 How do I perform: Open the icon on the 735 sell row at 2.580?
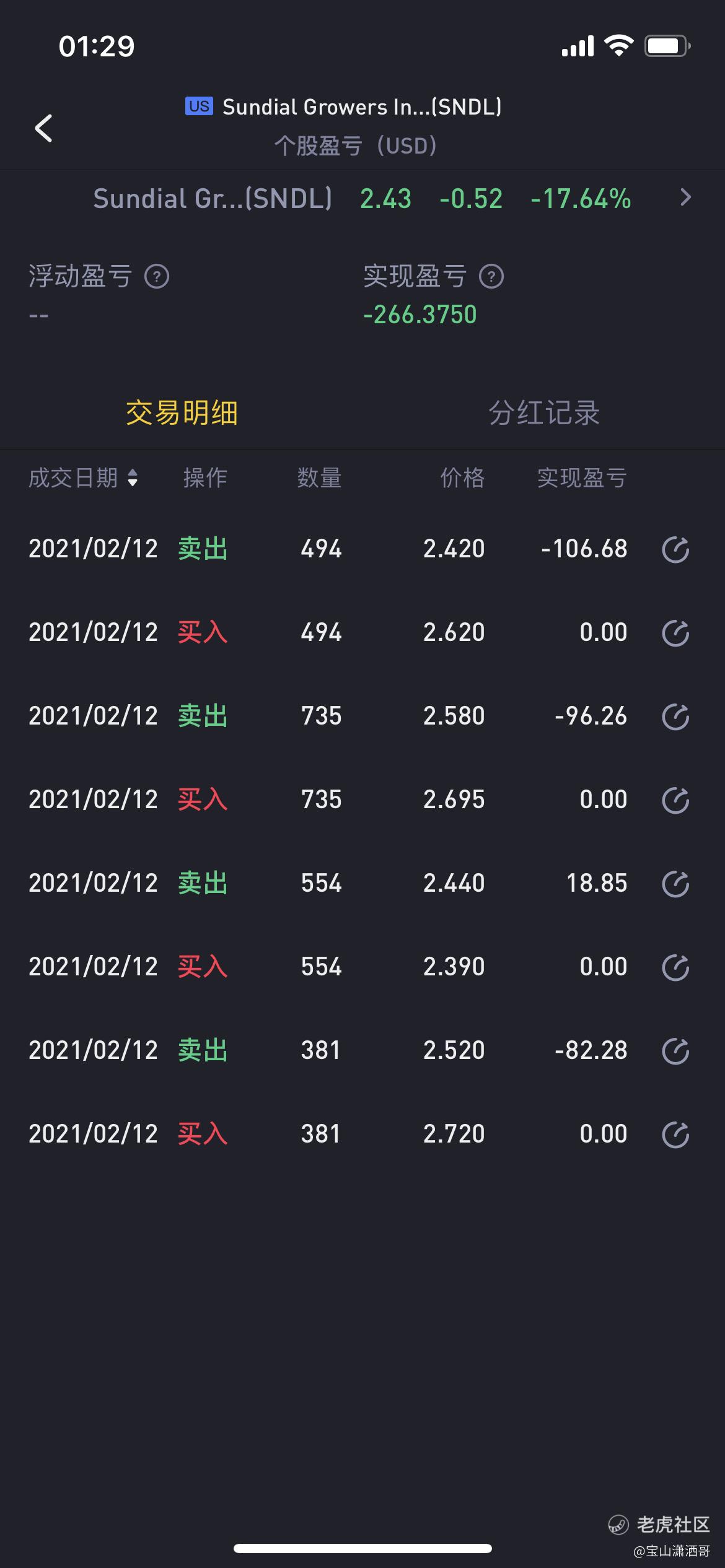(675, 716)
